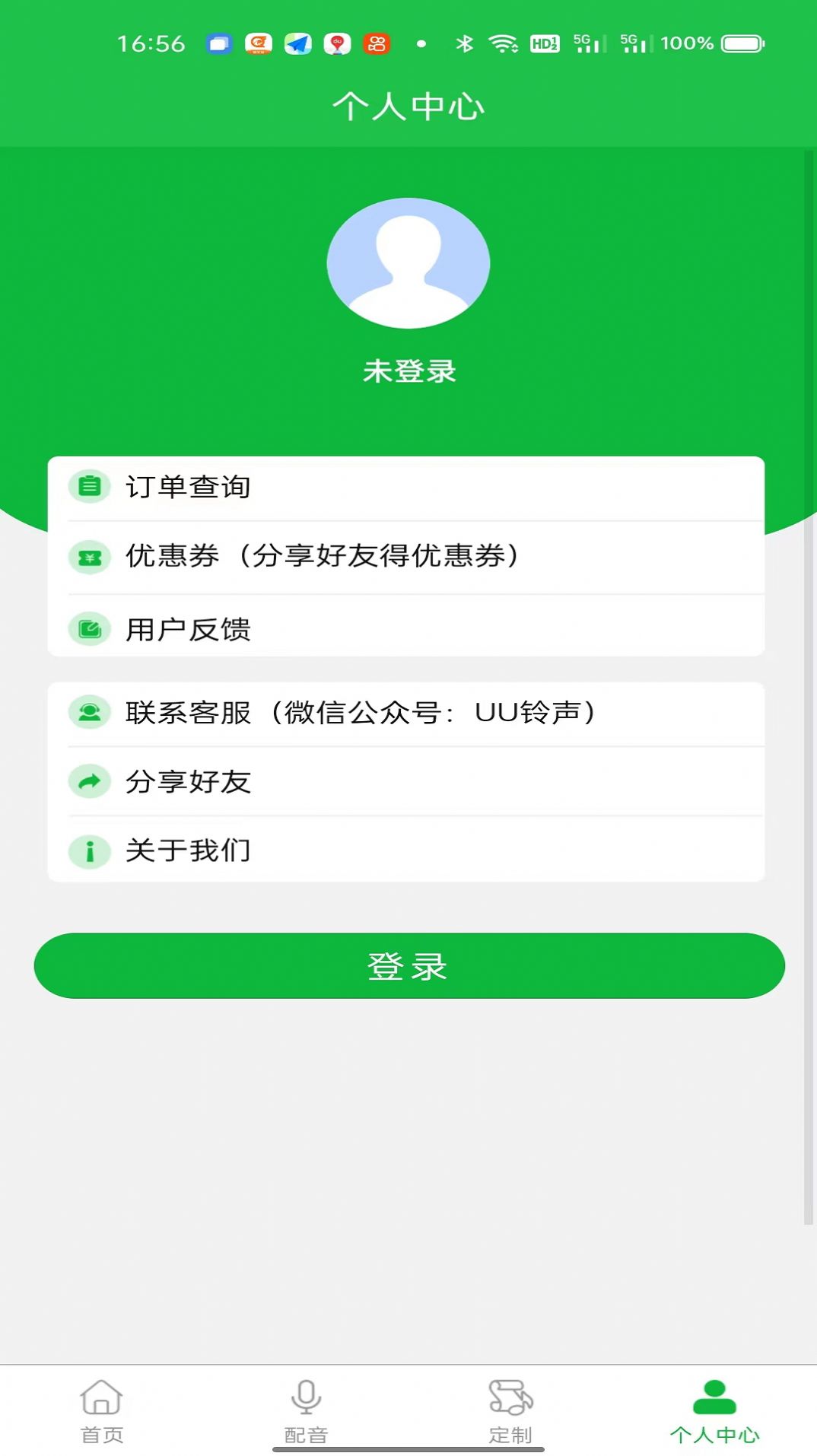Click the 分享好友 share arrow icon

click(x=90, y=780)
